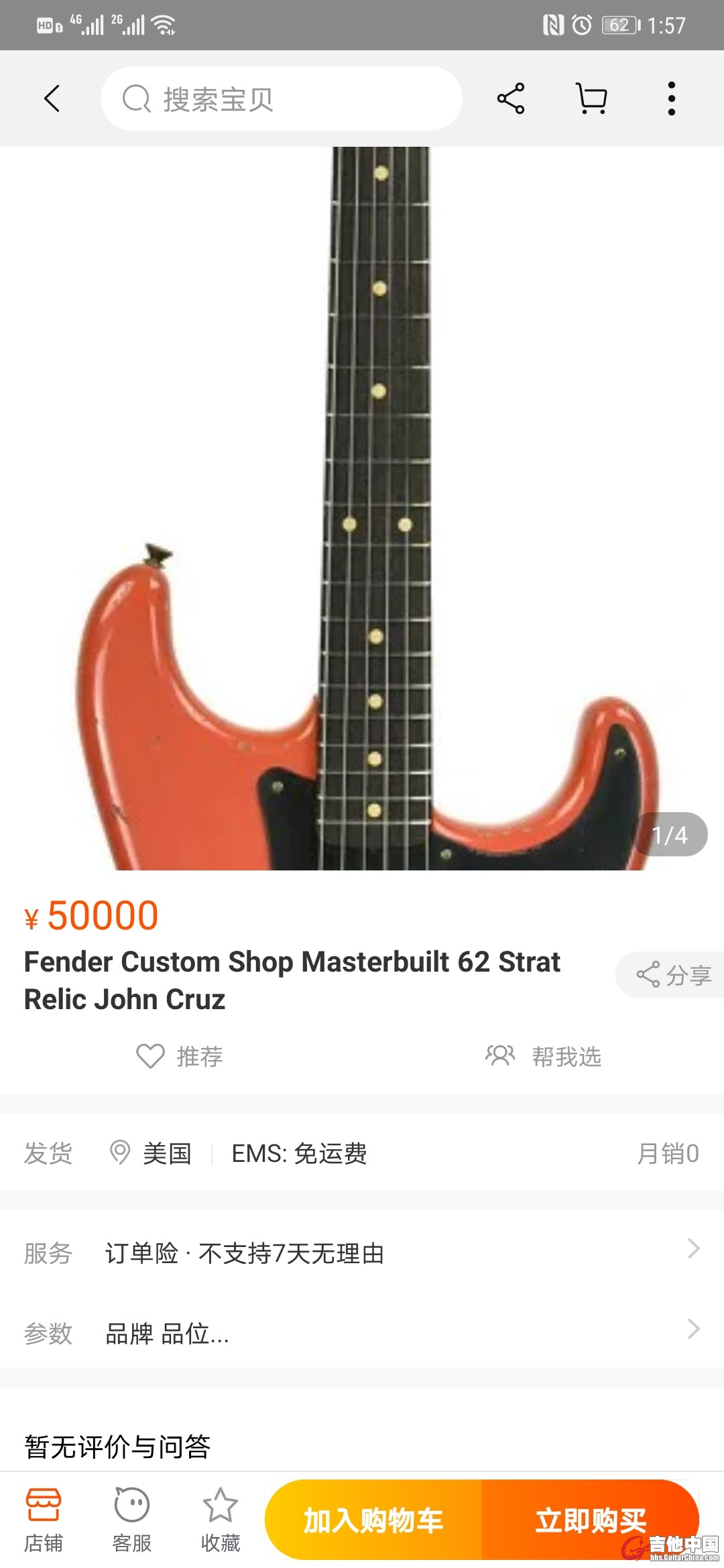This screenshot has width=724, height=1568.
Task: Open the three-dot overflow menu
Action: pyautogui.click(x=671, y=99)
